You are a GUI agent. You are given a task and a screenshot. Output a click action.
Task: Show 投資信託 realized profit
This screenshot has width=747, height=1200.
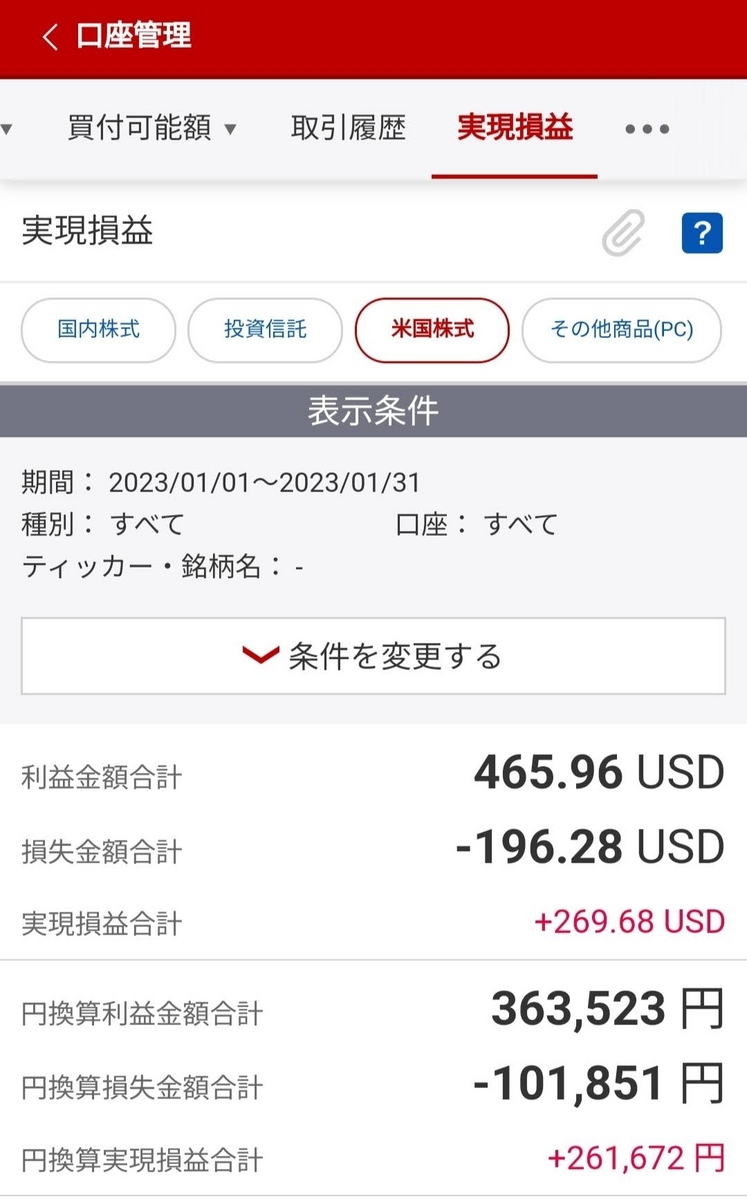click(x=265, y=330)
